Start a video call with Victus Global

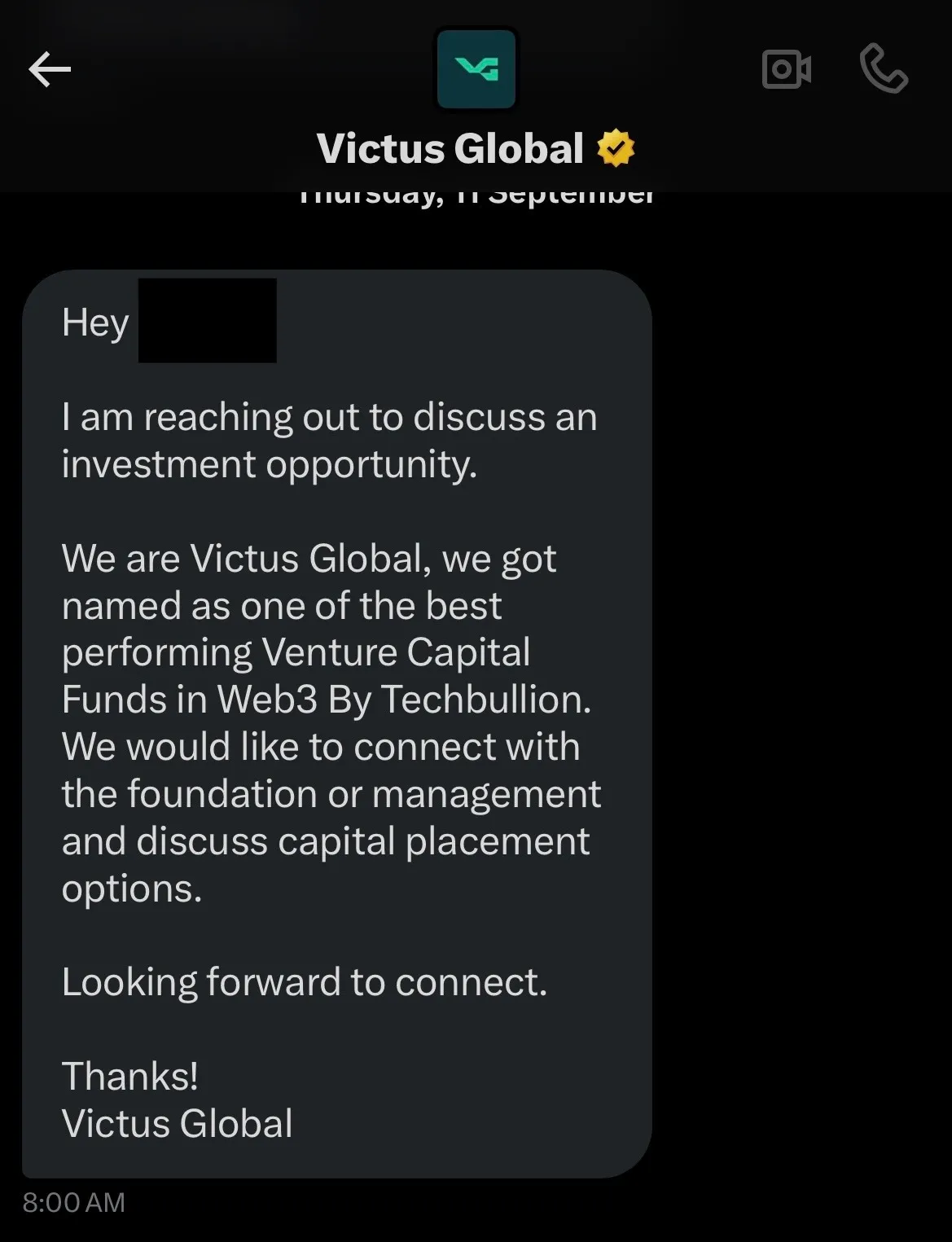click(x=786, y=69)
